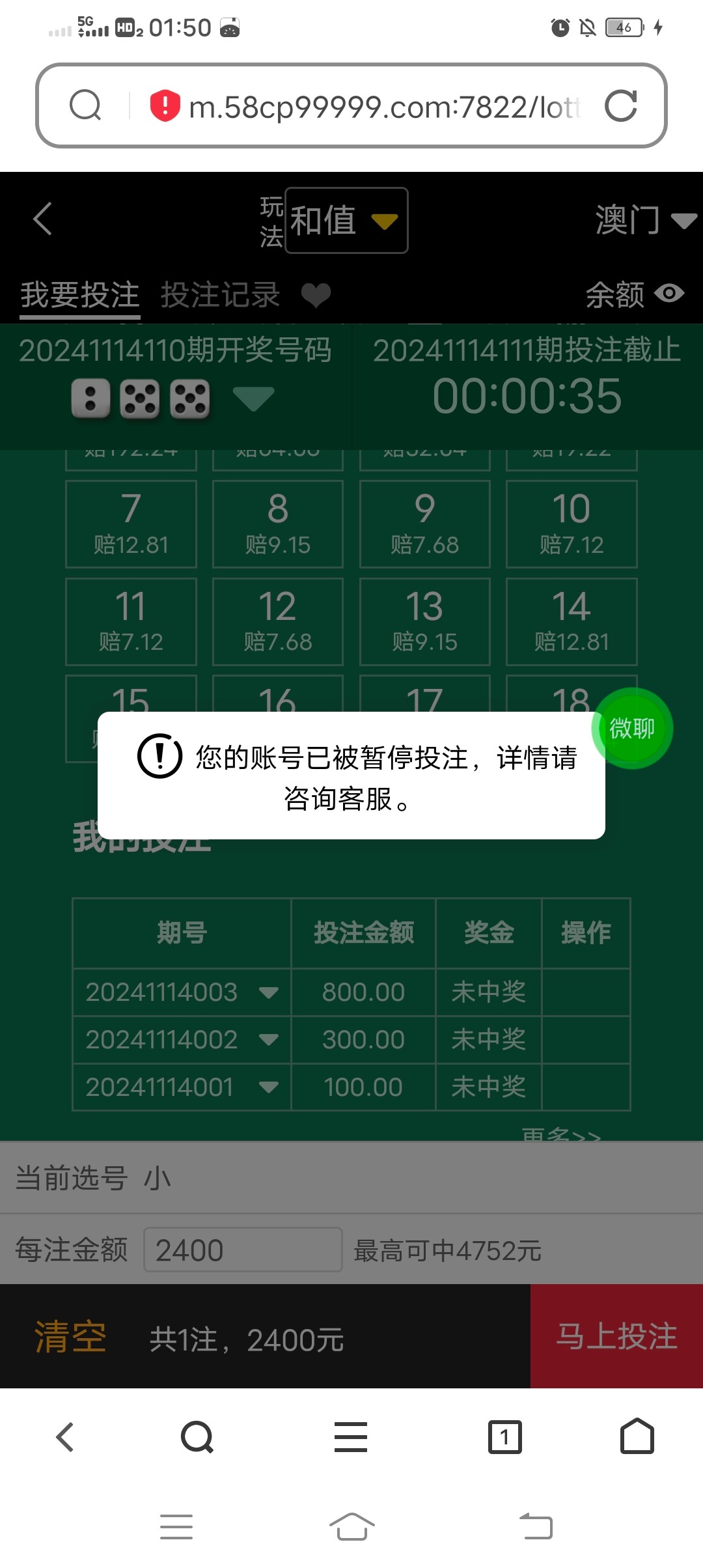
Task: Tap the heart favorite icon
Action: coord(316,295)
